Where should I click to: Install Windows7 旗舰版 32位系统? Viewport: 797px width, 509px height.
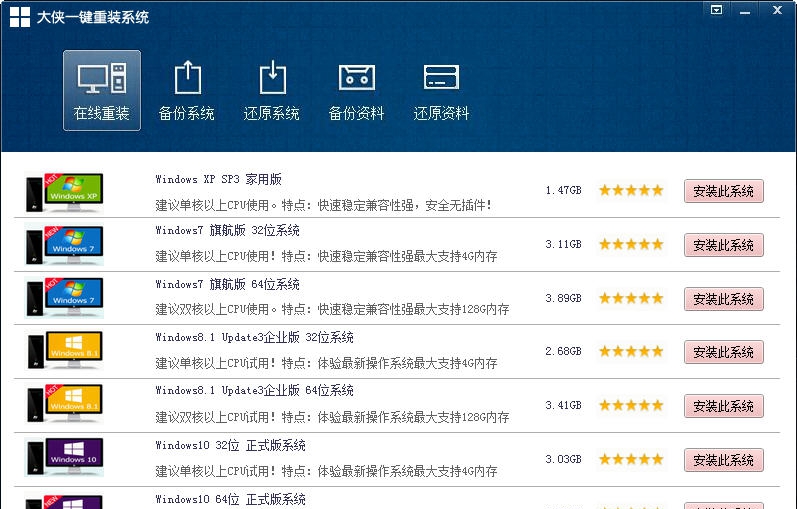[x=723, y=245]
